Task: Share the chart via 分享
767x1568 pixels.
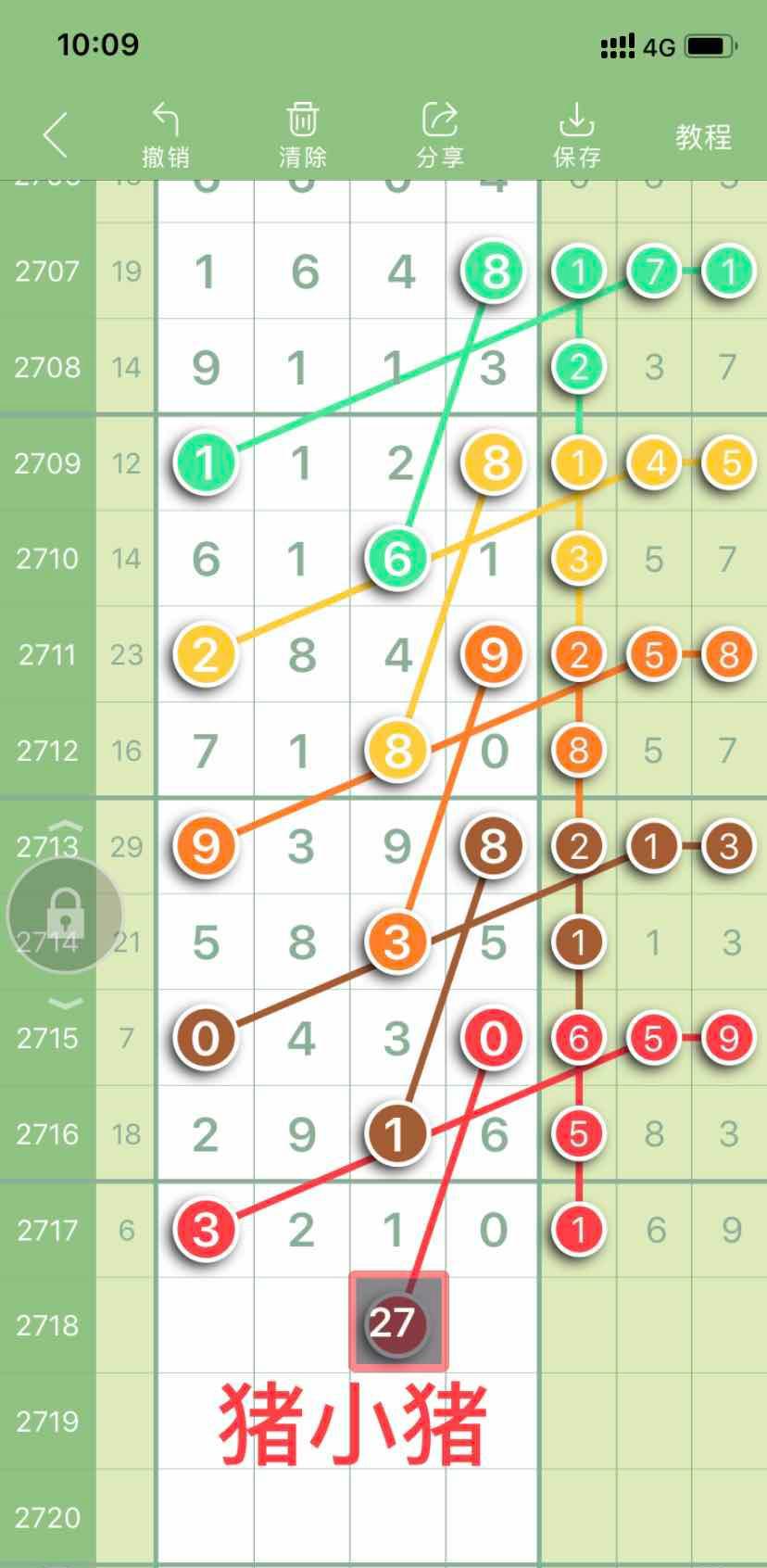Action: point(440,135)
